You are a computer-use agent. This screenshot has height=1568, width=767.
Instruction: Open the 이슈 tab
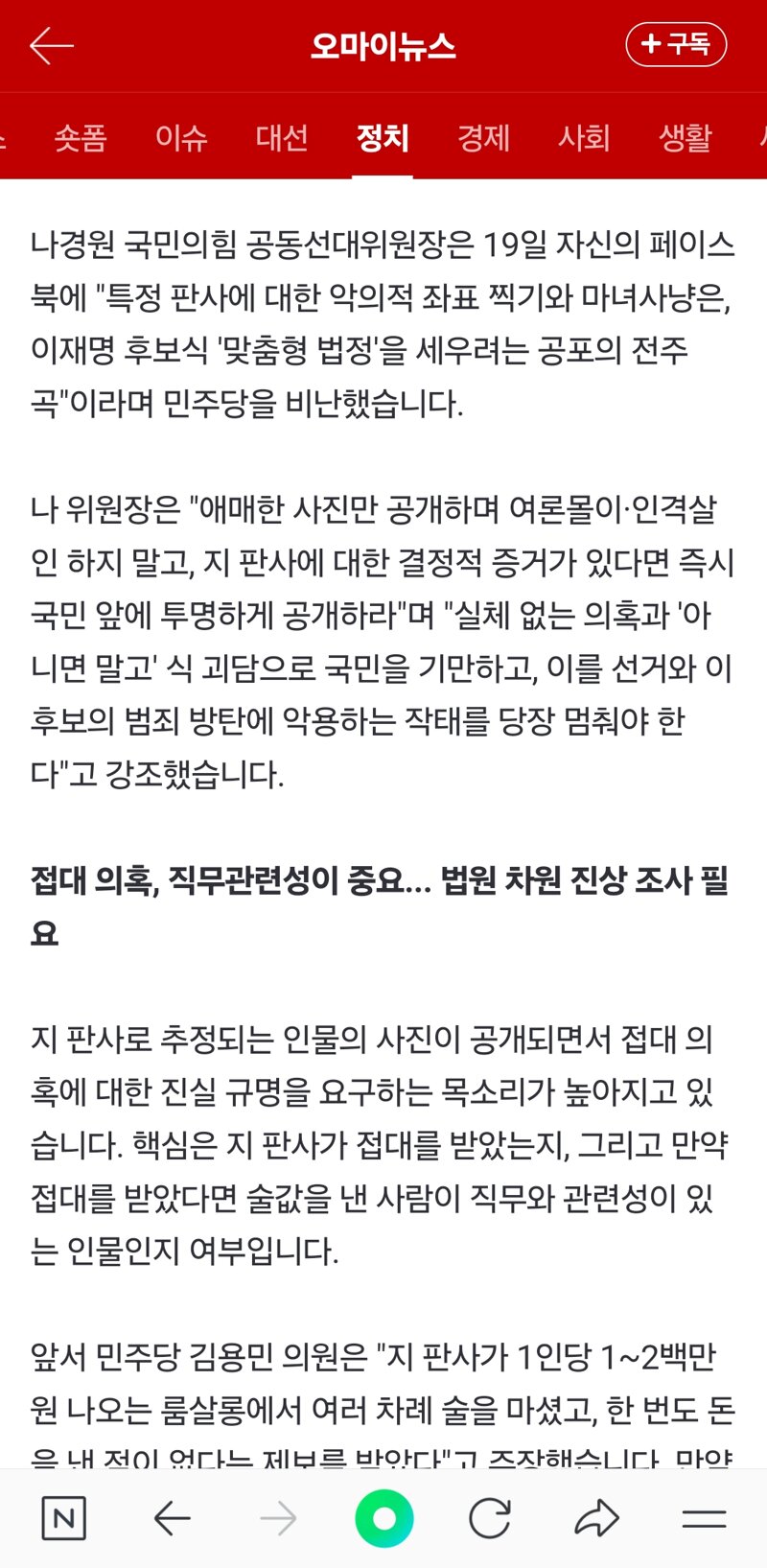click(181, 138)
